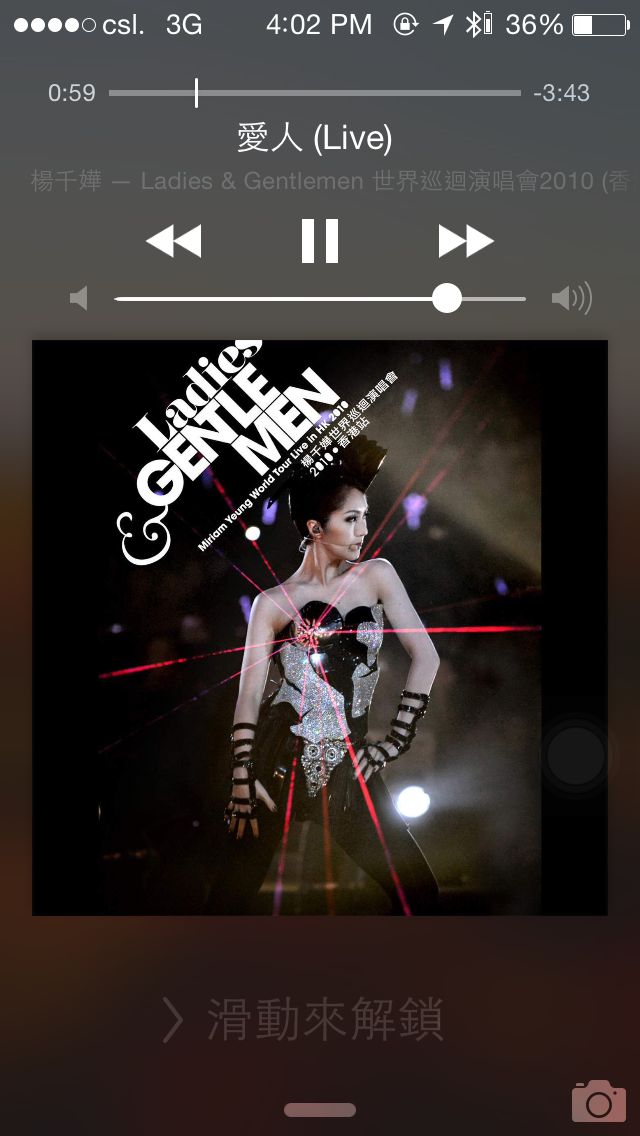Image resolution: width=640 pixels, height=1136 pixels.
Task: Pause the playing song
Action: coord(320,241)
